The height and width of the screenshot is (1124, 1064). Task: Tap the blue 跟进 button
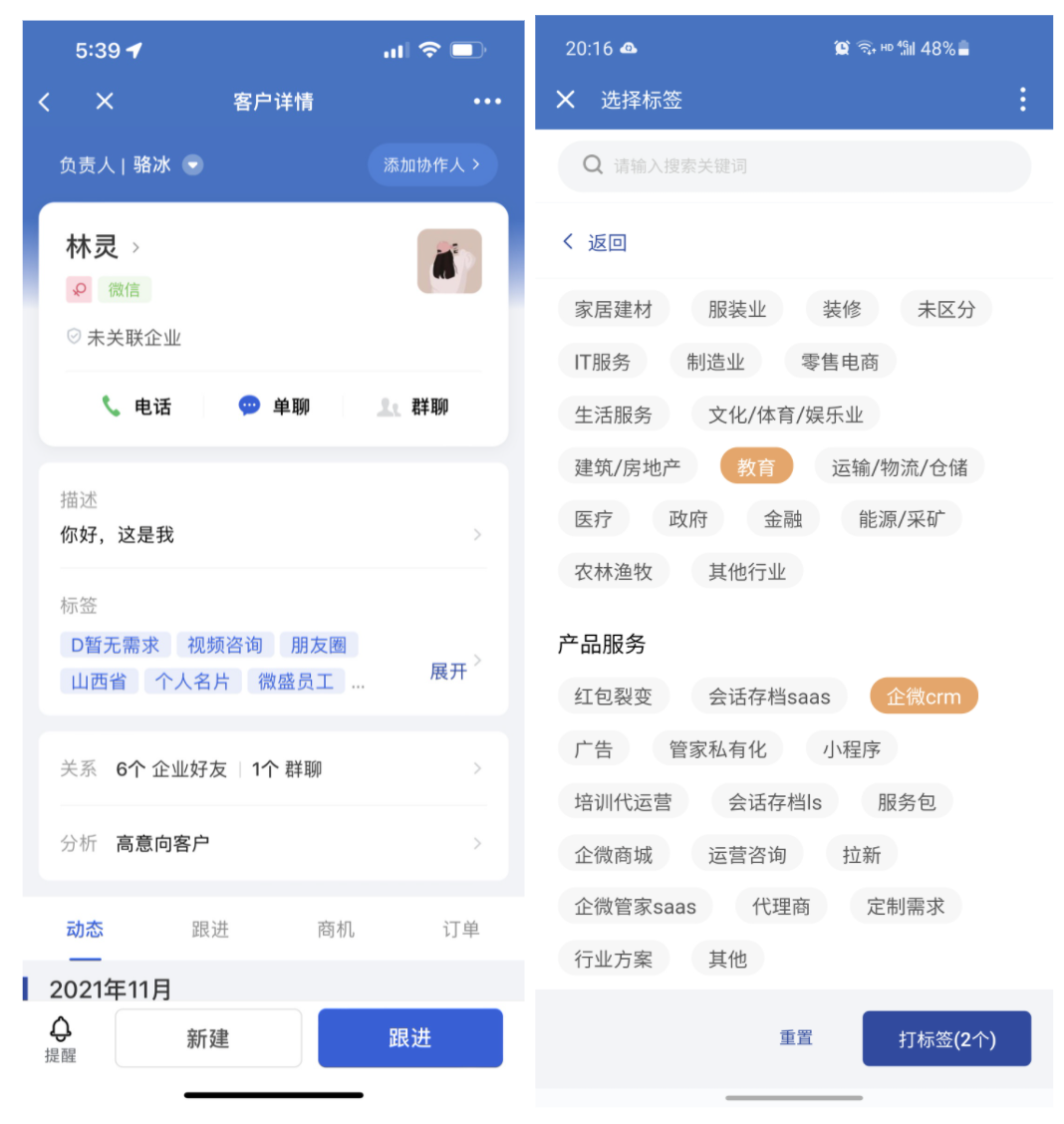click(x=409, y=1038)
